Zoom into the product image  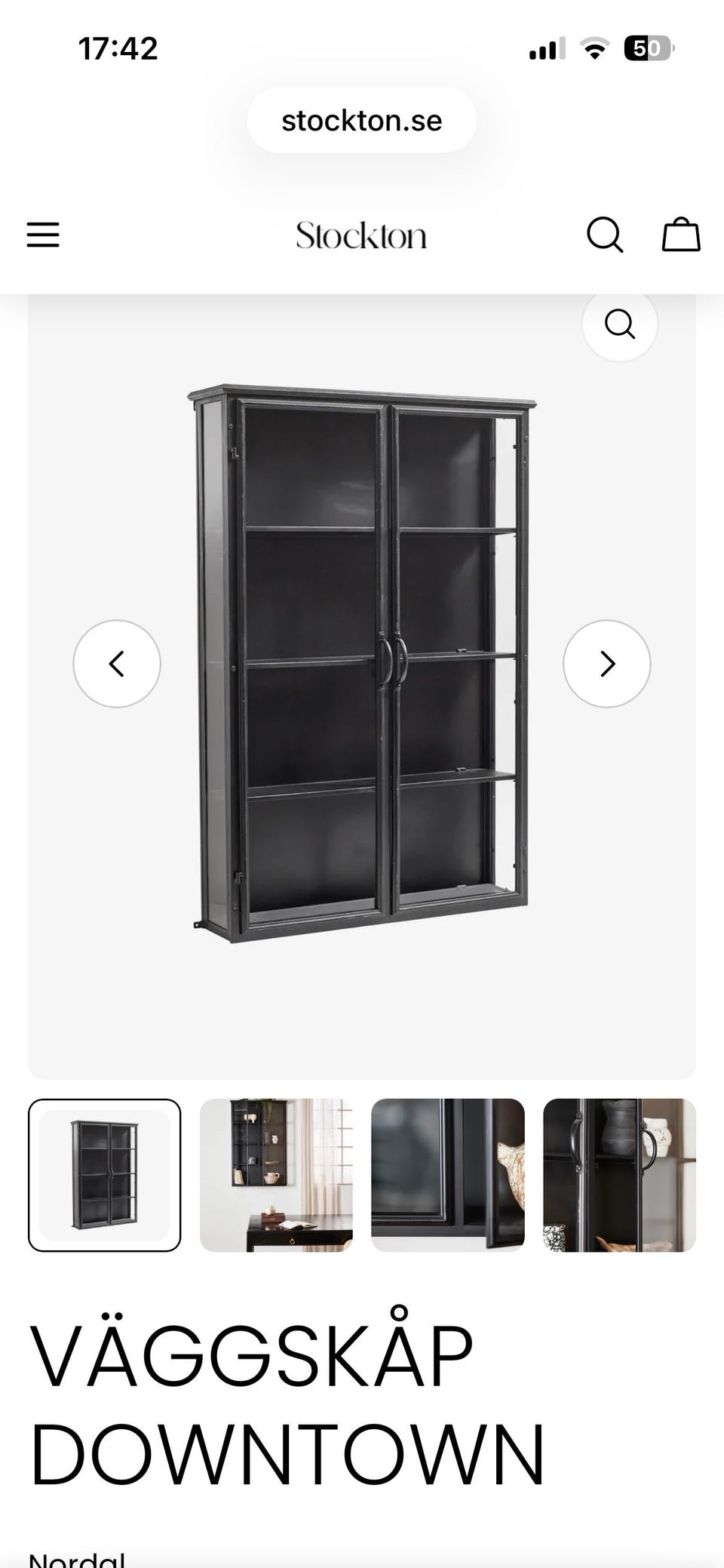(620, 324)
